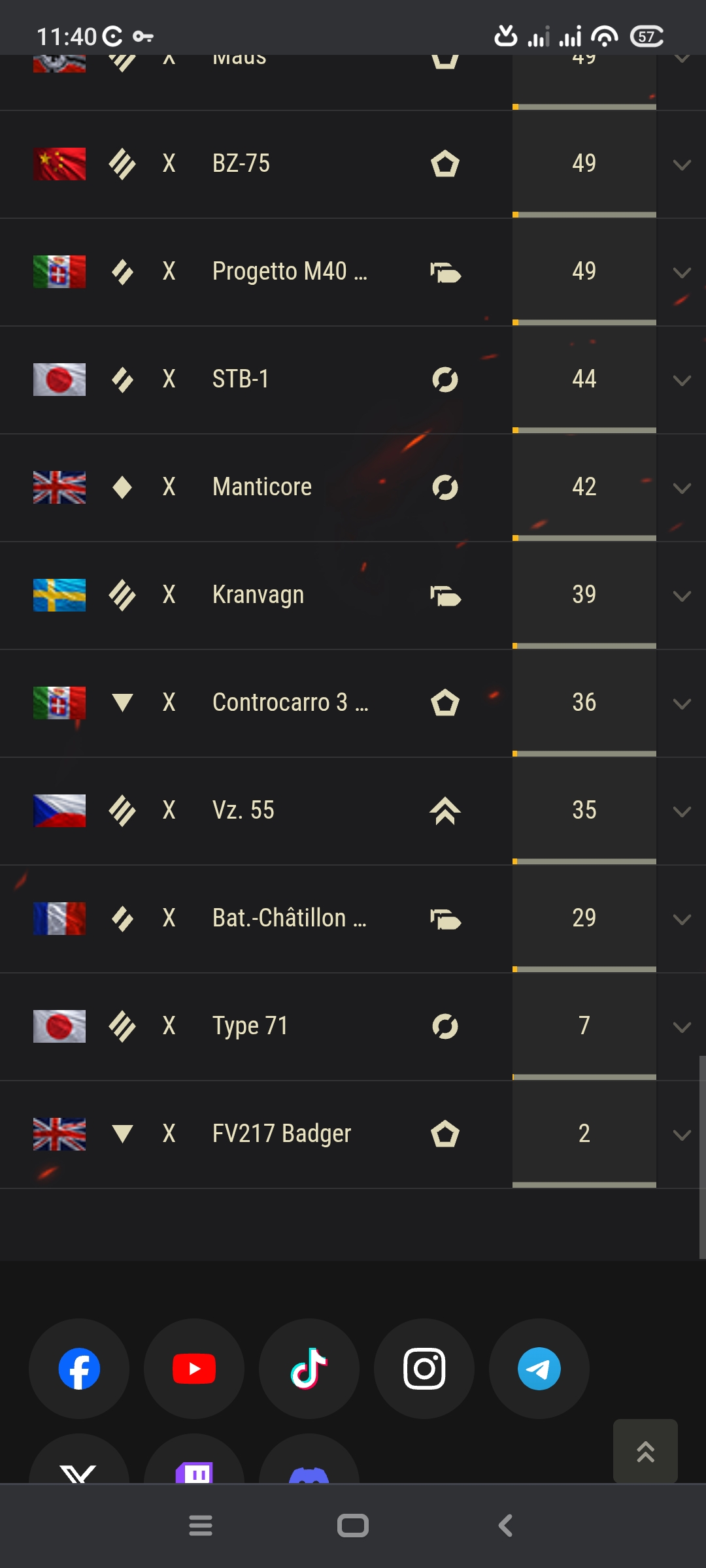
Task: Open the TikTok profile link
Action: (x=309, y=1369)
